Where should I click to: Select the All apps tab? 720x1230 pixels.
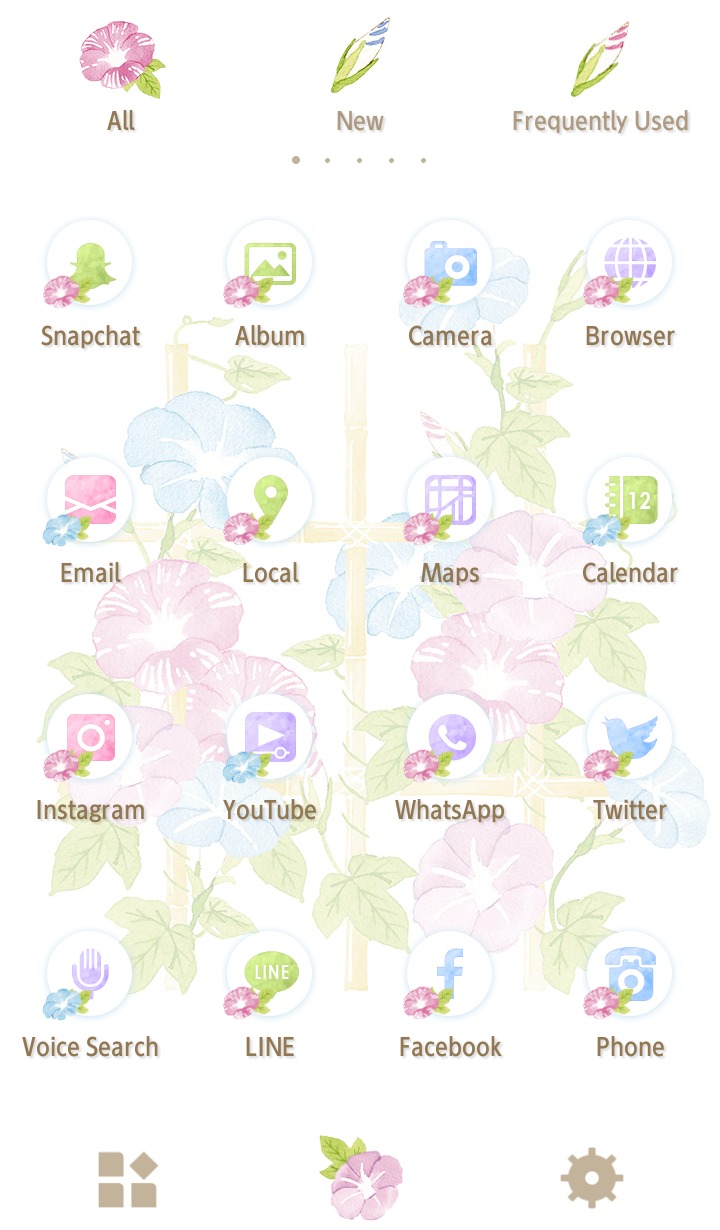(x=121, y=78)
